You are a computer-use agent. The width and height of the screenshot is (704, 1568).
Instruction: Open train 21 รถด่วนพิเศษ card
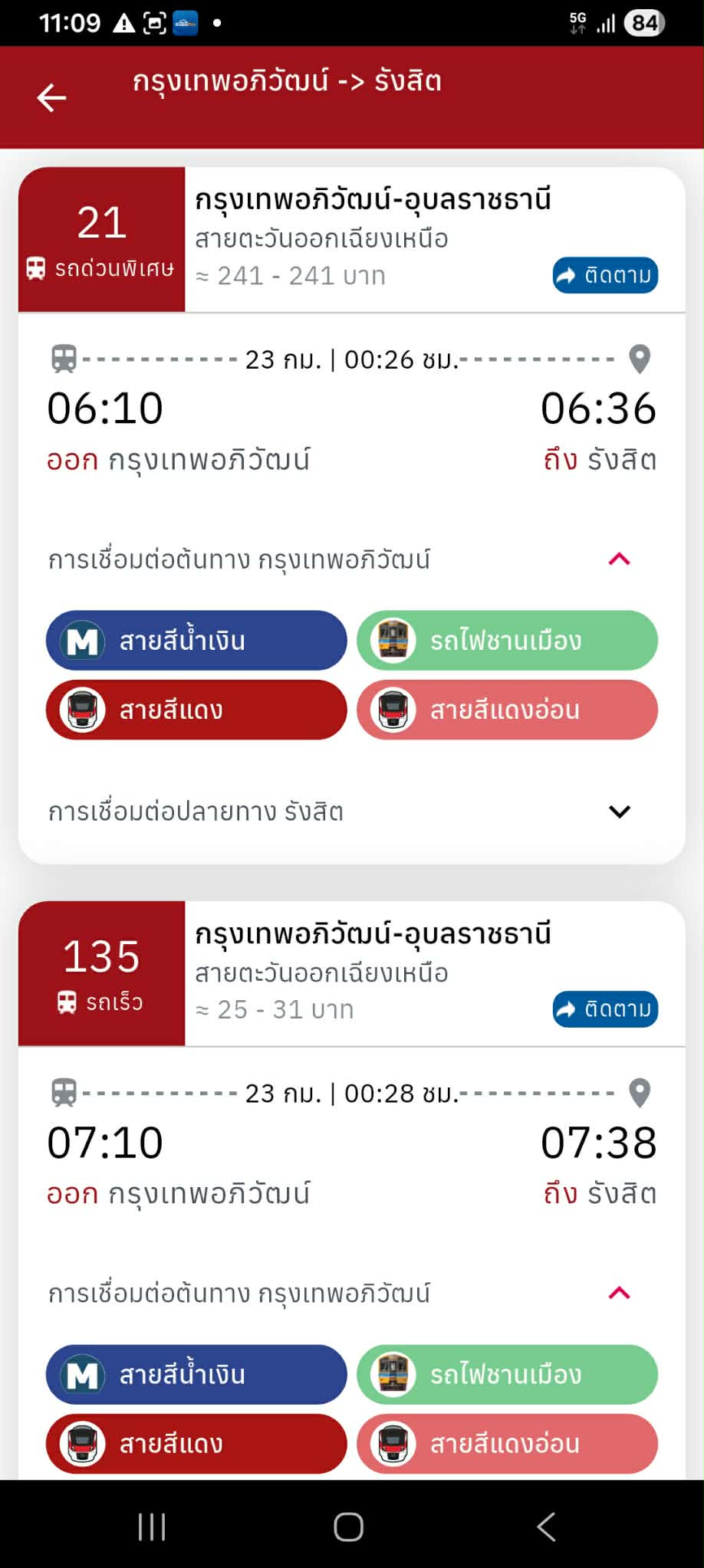pos(102,239)
